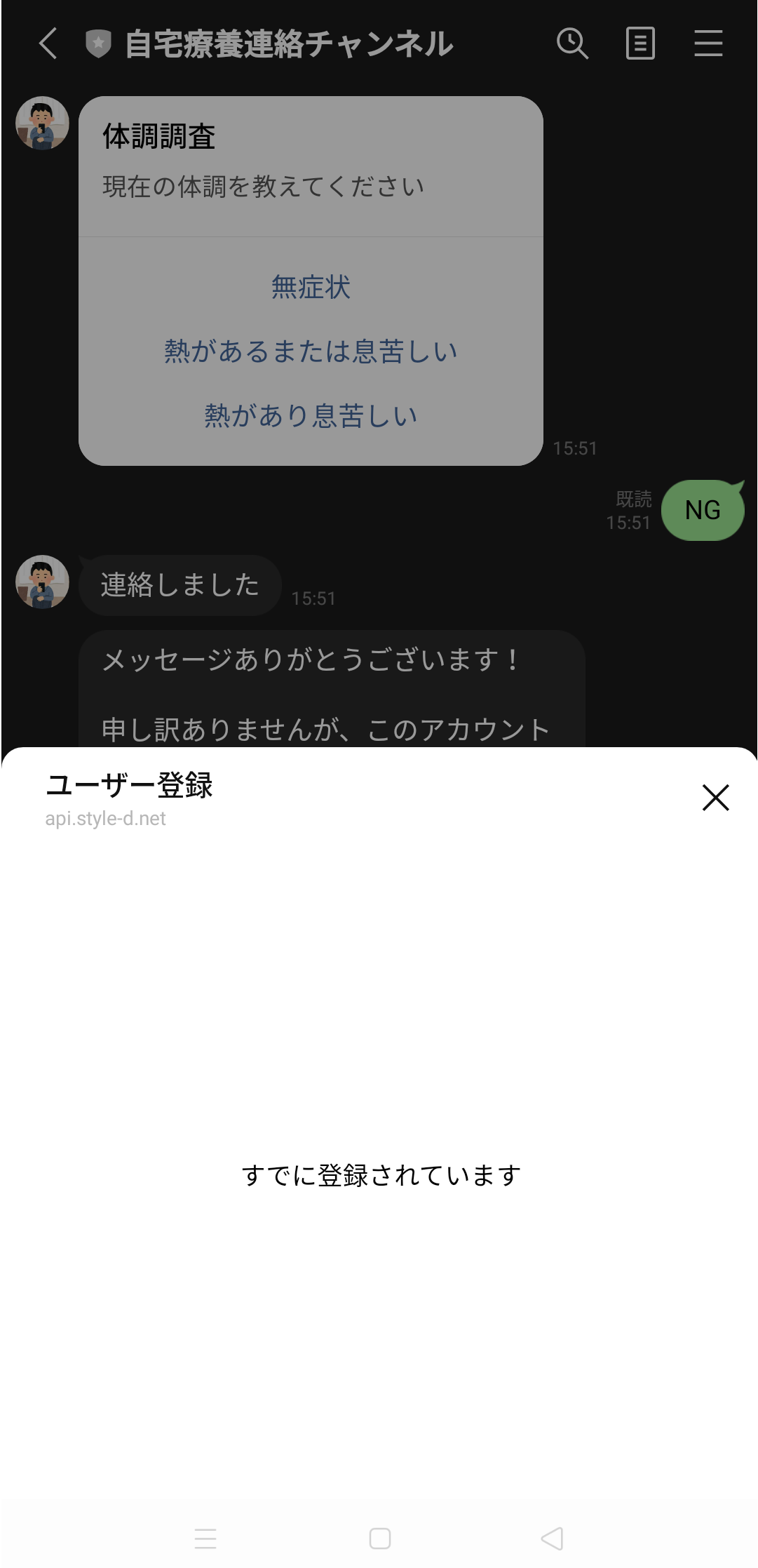Tap the back arrow to leave chat
The image size is (758, 1568).
[46, 44]
